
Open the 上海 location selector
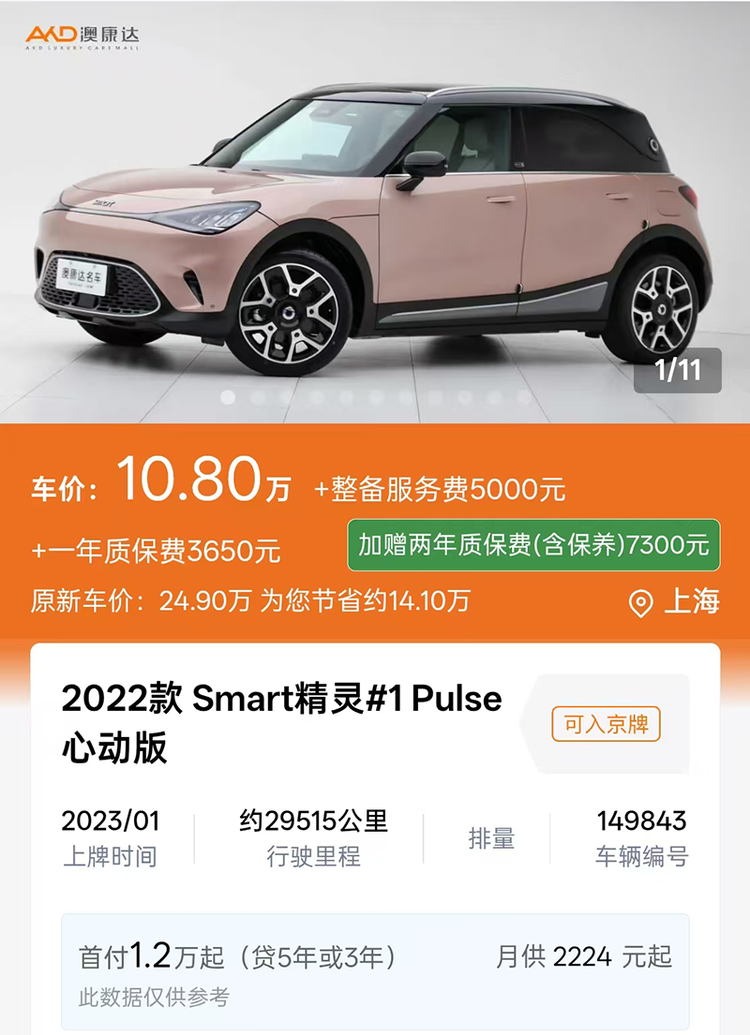click(x=675, y=602)
